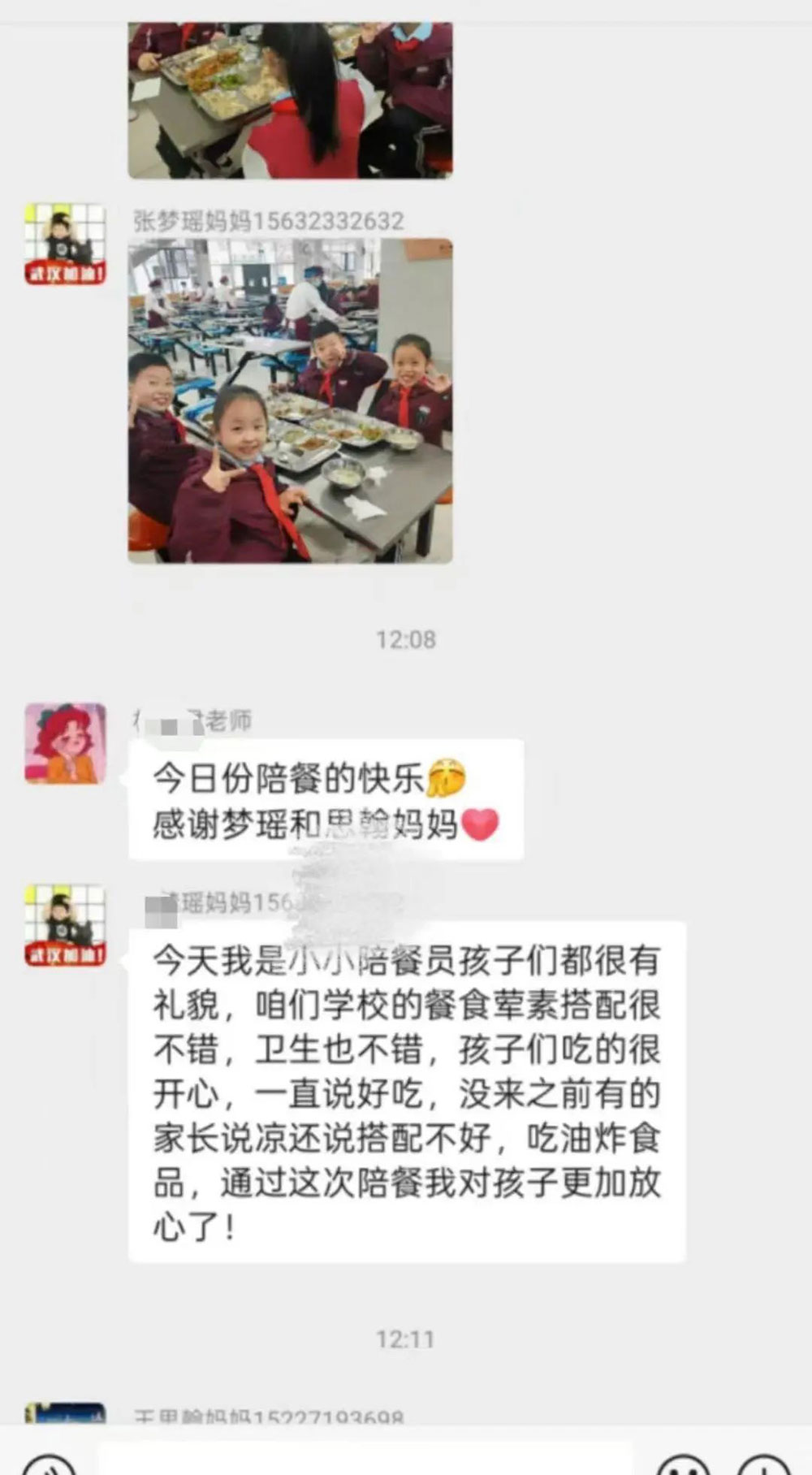Open the cropped cafeteria photo at top

290,100
